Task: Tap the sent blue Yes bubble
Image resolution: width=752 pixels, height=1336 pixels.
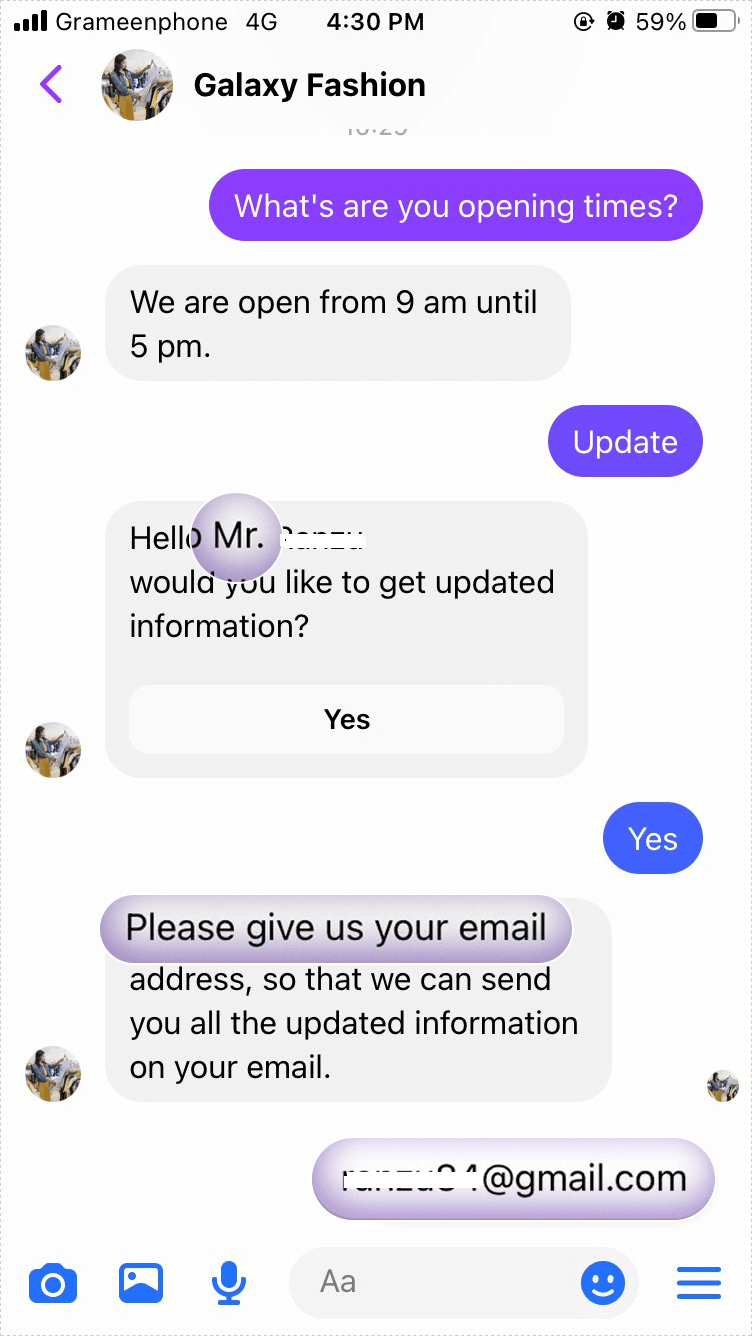Action: [652, 838]
